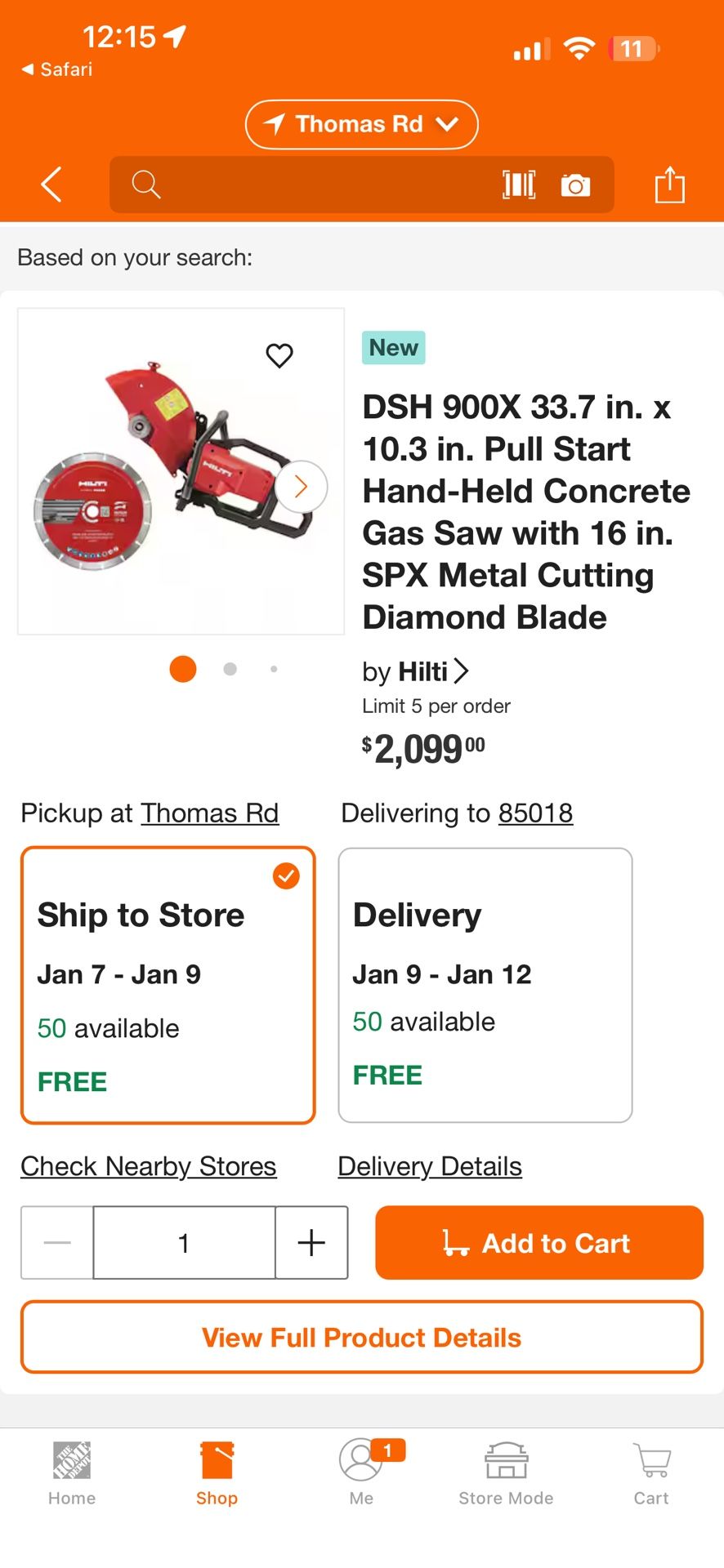Viewport: 724px width, 1568px height.
Task: Return to Safari via the status bar
Action: tap(57, 69)
